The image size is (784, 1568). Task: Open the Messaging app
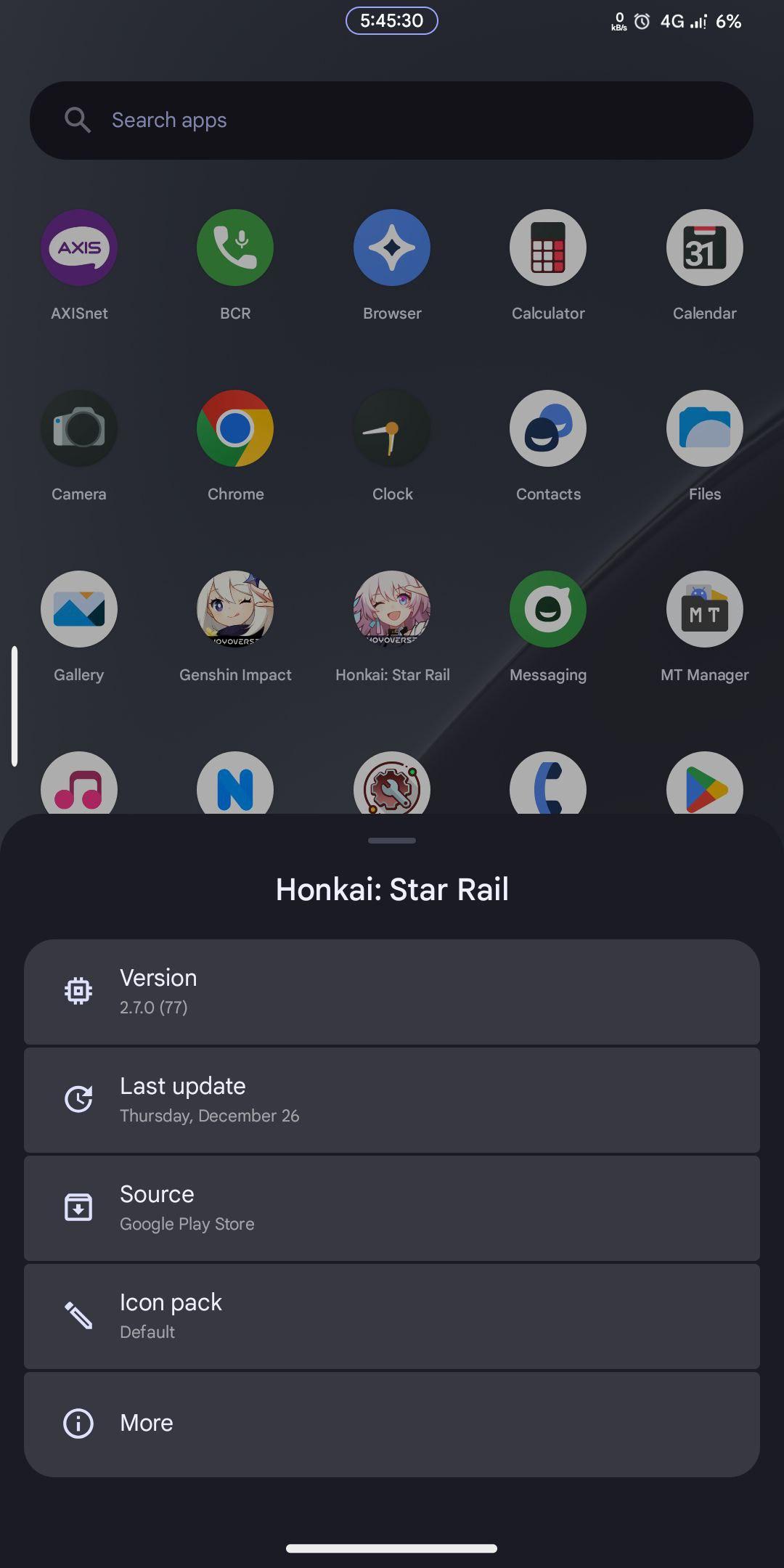[x=548, y=610]
